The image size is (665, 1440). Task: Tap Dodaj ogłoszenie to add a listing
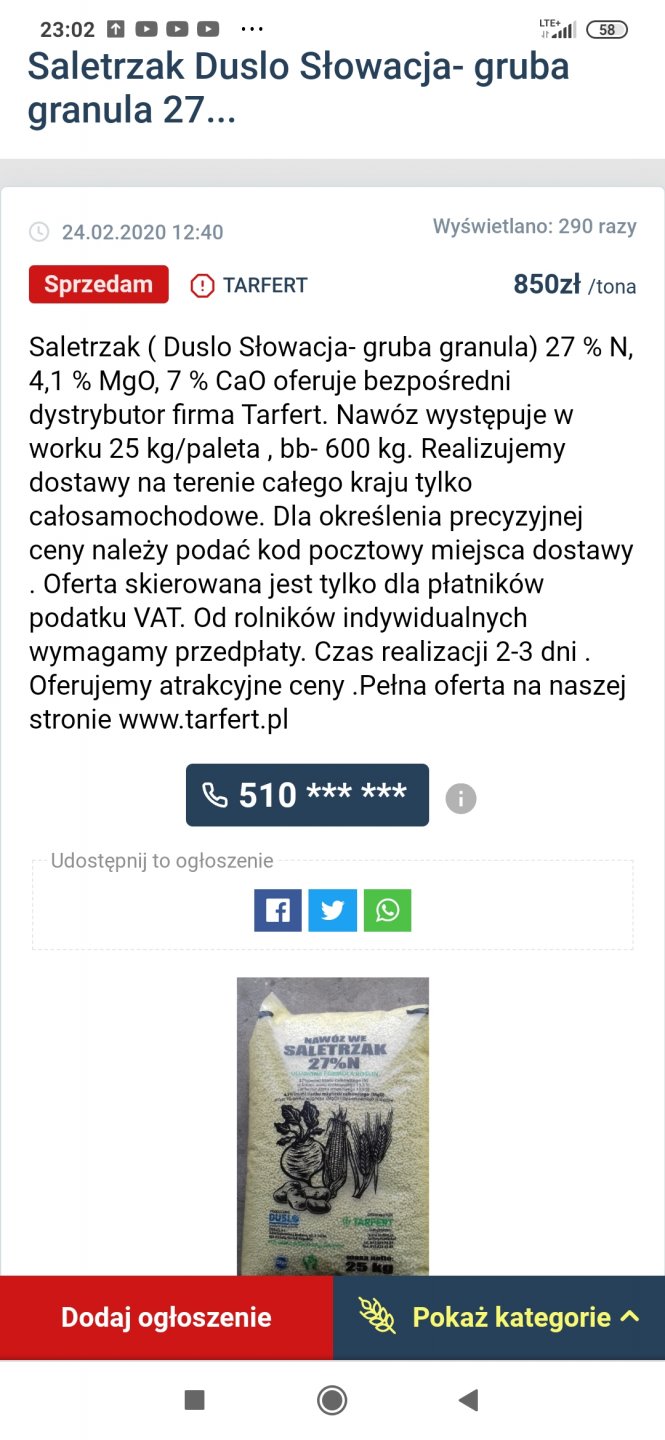coord(166,1317)
